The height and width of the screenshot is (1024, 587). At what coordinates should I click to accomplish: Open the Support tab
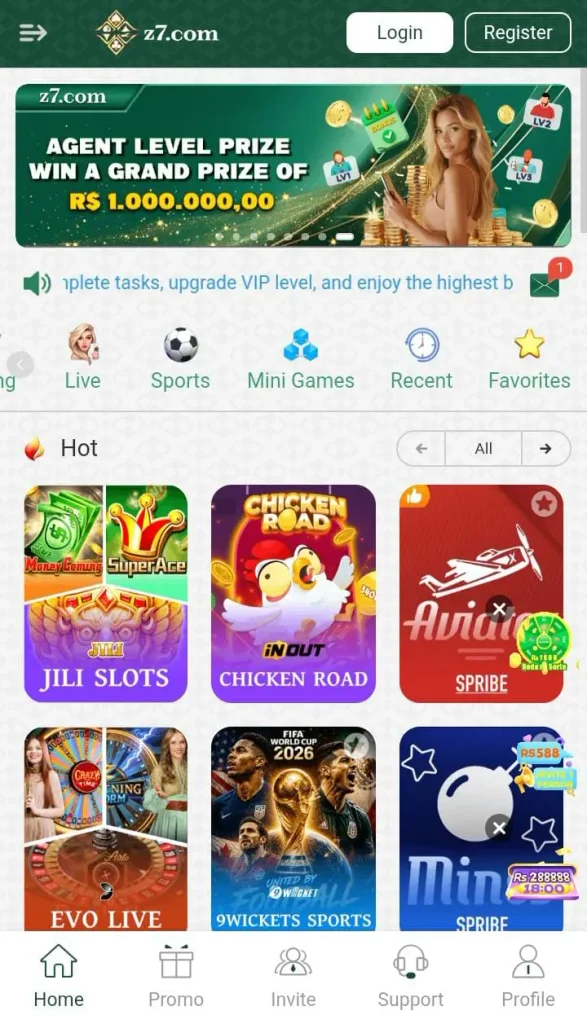pyautogui.click(x=411, y=977)
